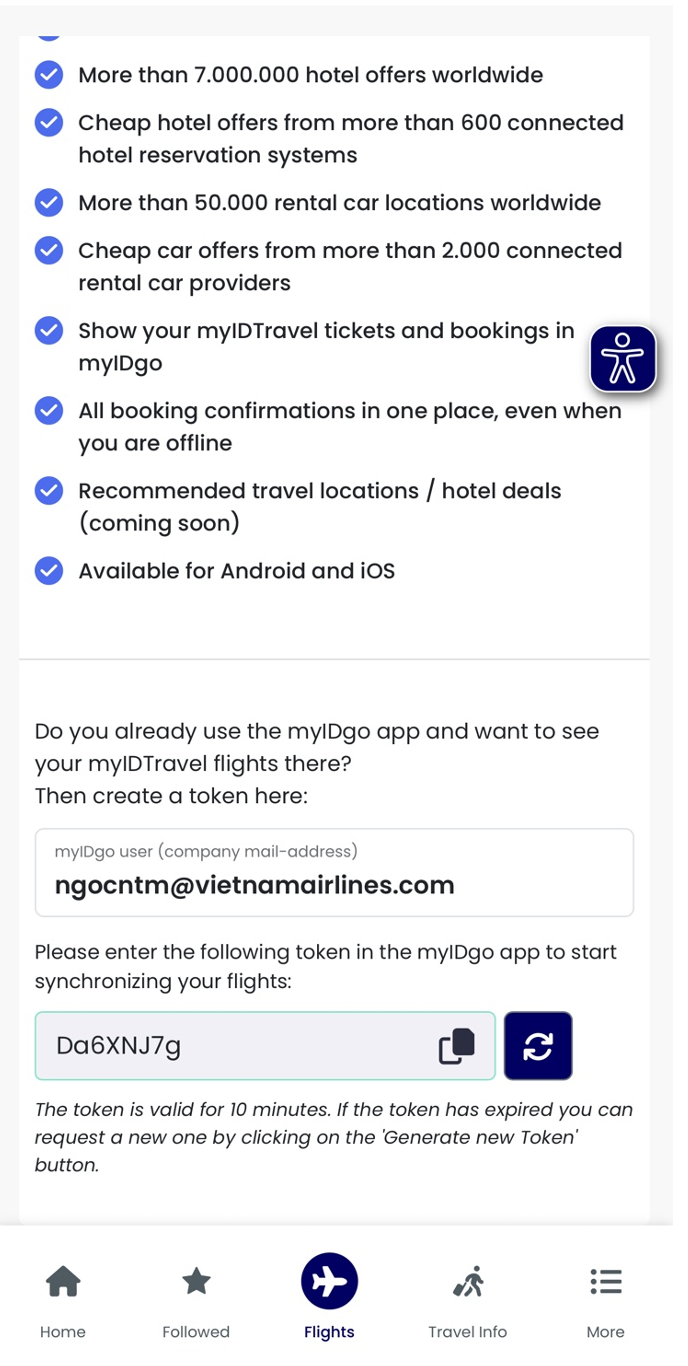This screenshot has height=1366, width=688.
Task: Generate a new token
Action: click(x=538, y=1046)
